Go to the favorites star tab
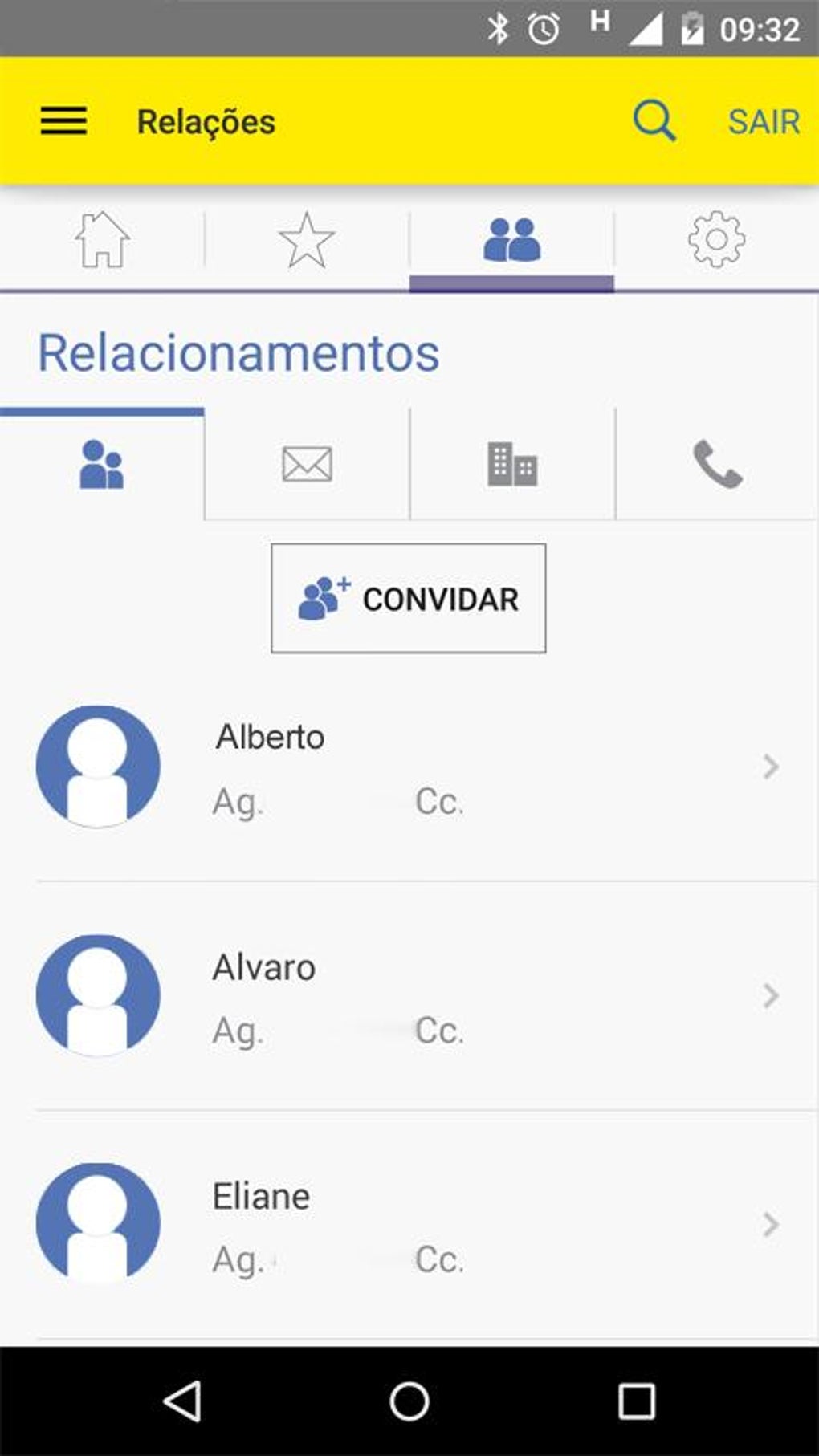The width and height of the screenshot is (819, 1456). (307, 239)
